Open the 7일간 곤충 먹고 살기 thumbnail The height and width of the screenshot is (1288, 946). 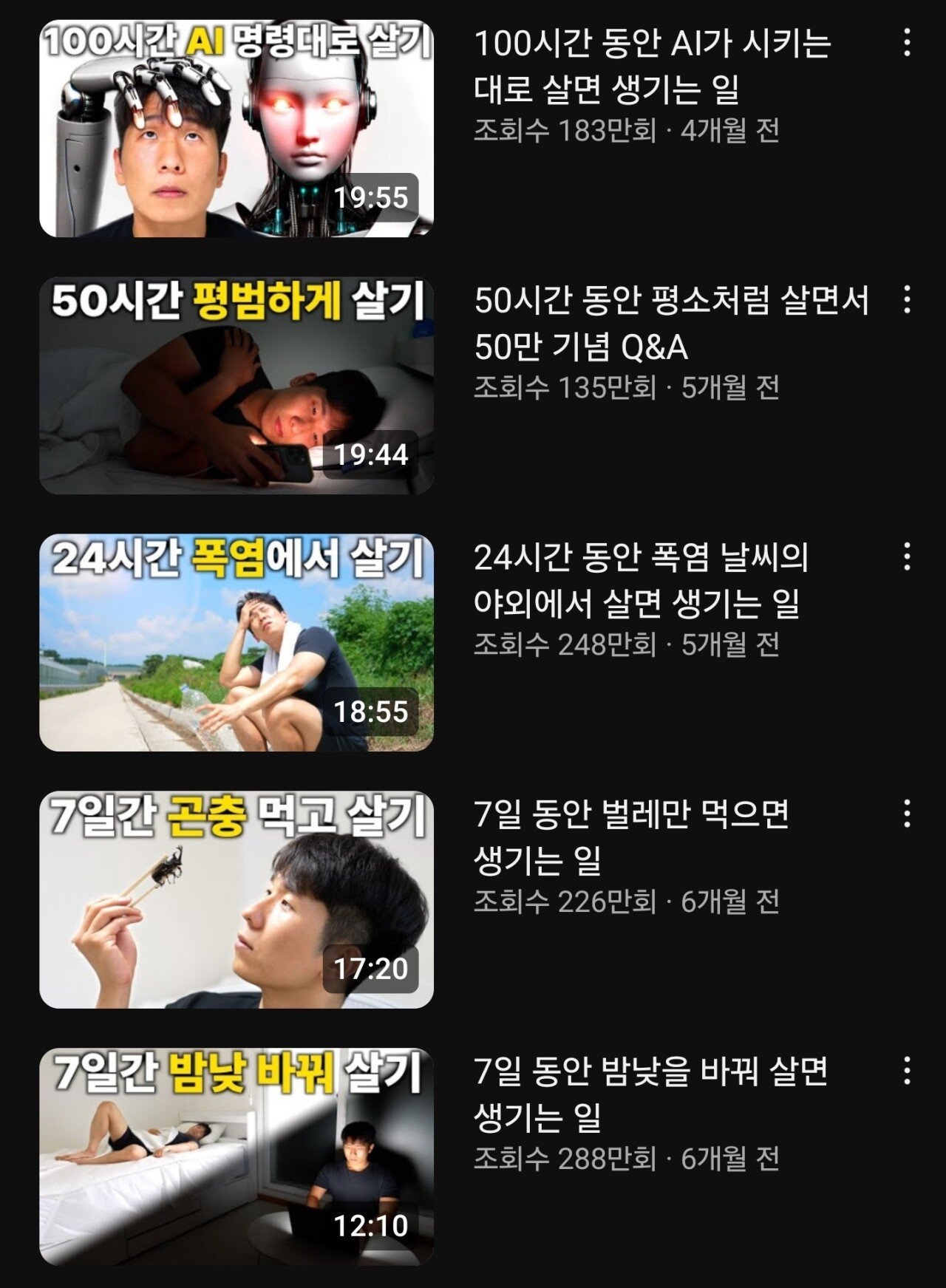[x=236, y=899]
